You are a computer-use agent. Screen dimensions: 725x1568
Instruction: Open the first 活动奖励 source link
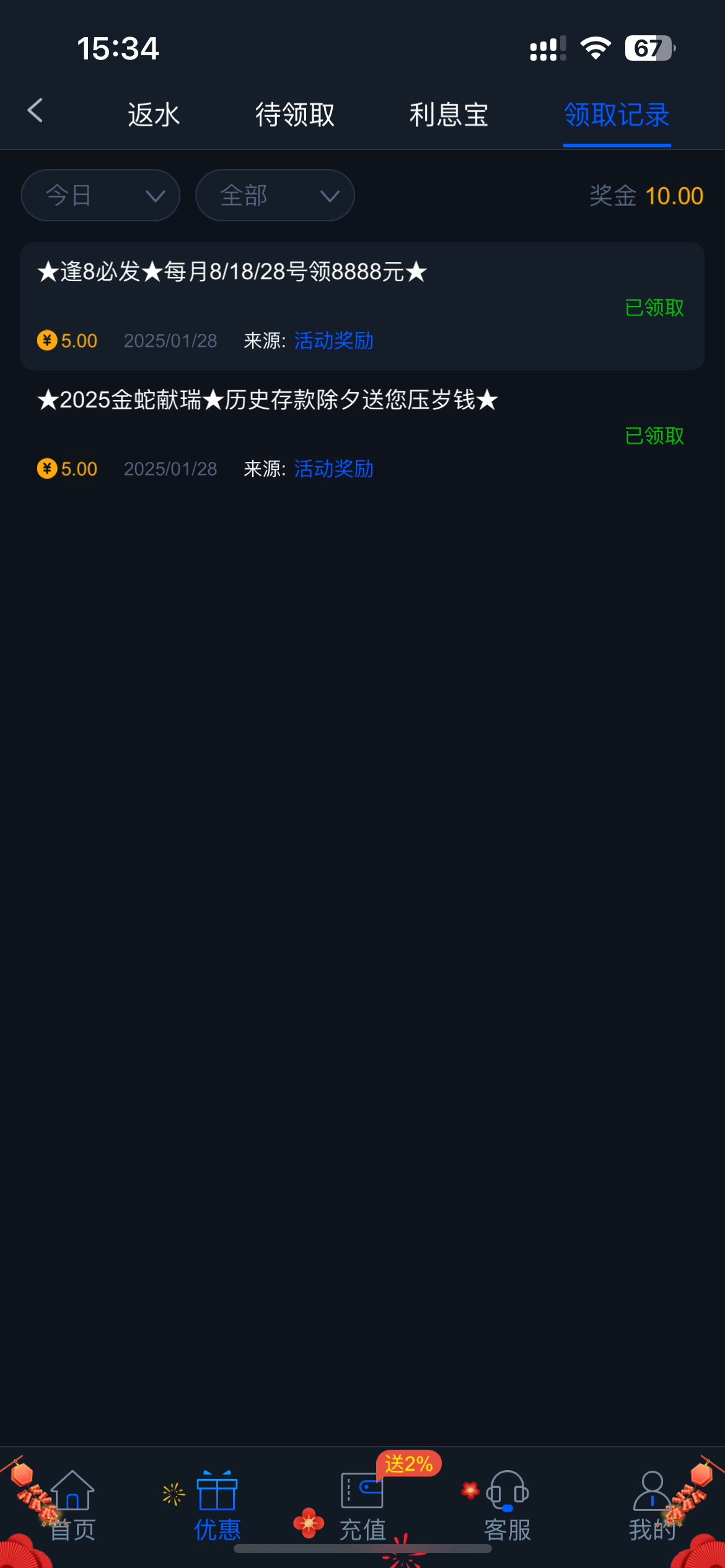pyautogui.click(x=333, y=341)
